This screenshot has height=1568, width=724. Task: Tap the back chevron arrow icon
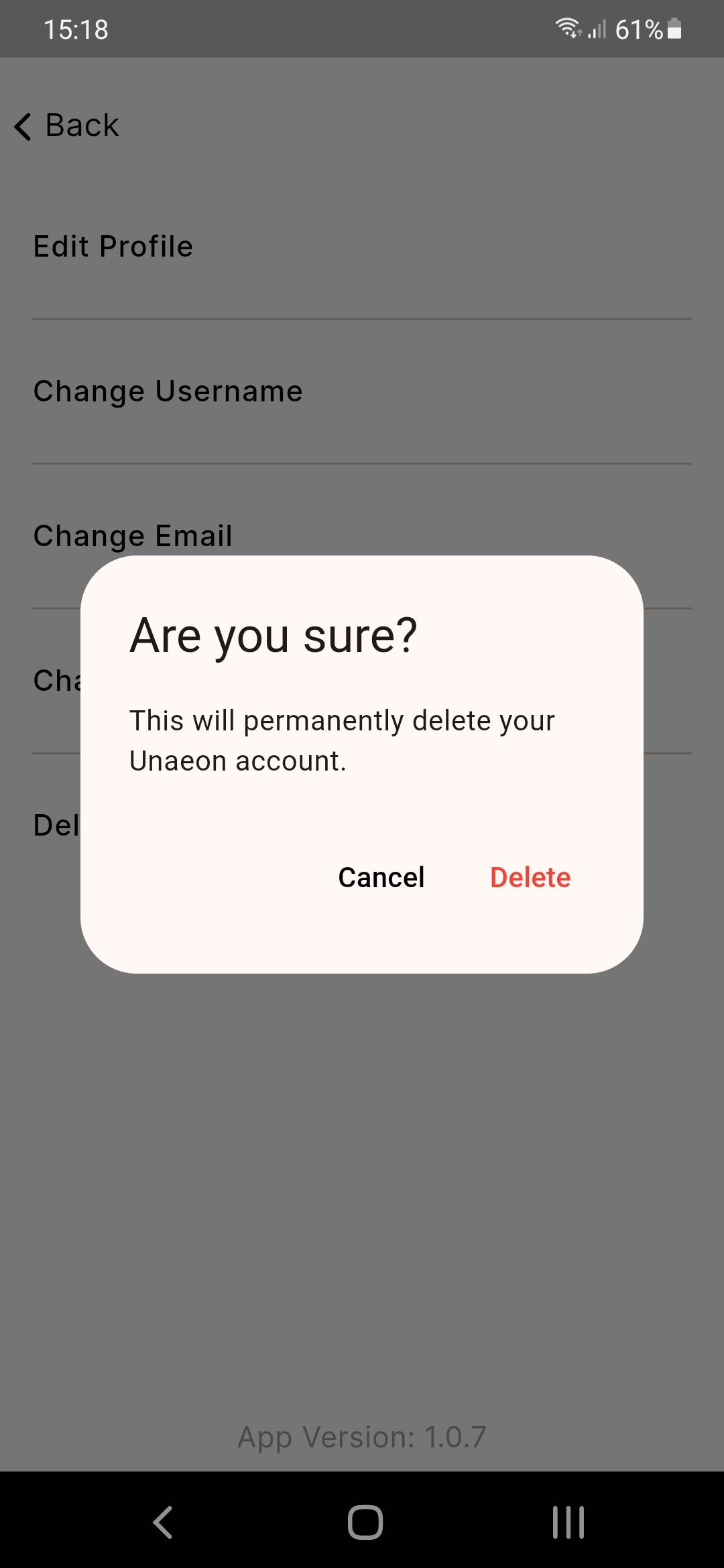click(22, 126)
